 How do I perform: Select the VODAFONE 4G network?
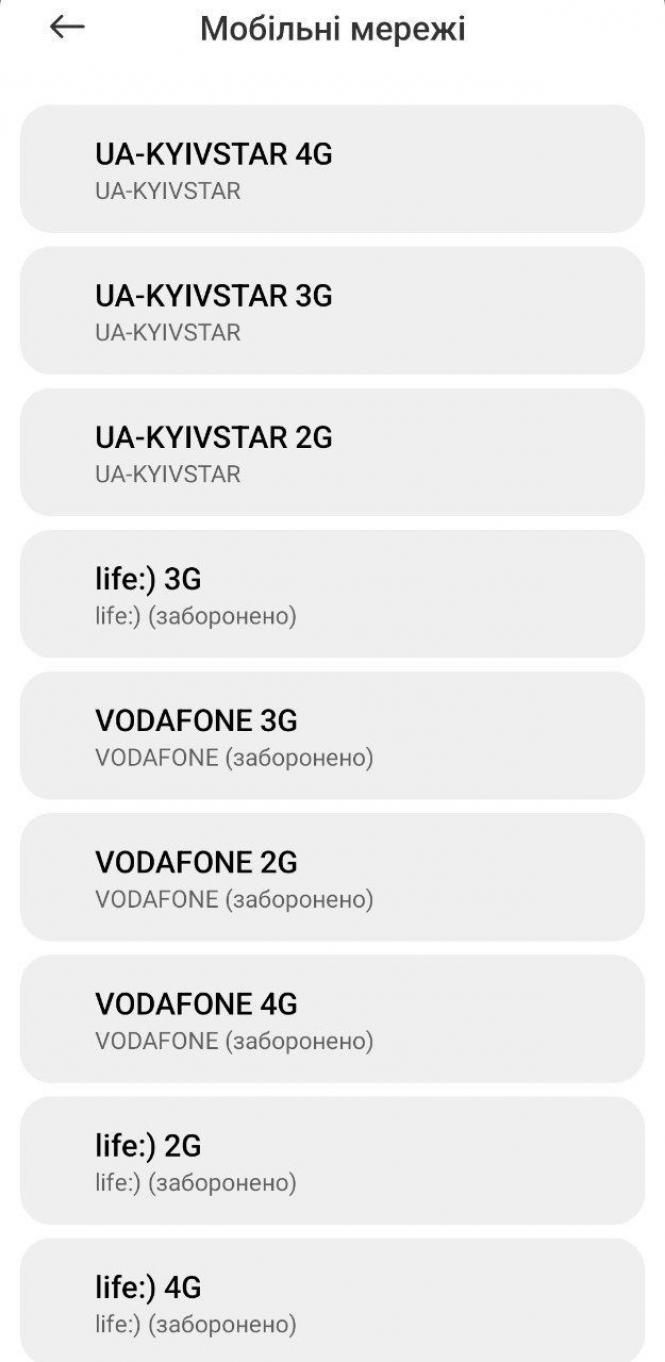click(x=332, y=1019)
